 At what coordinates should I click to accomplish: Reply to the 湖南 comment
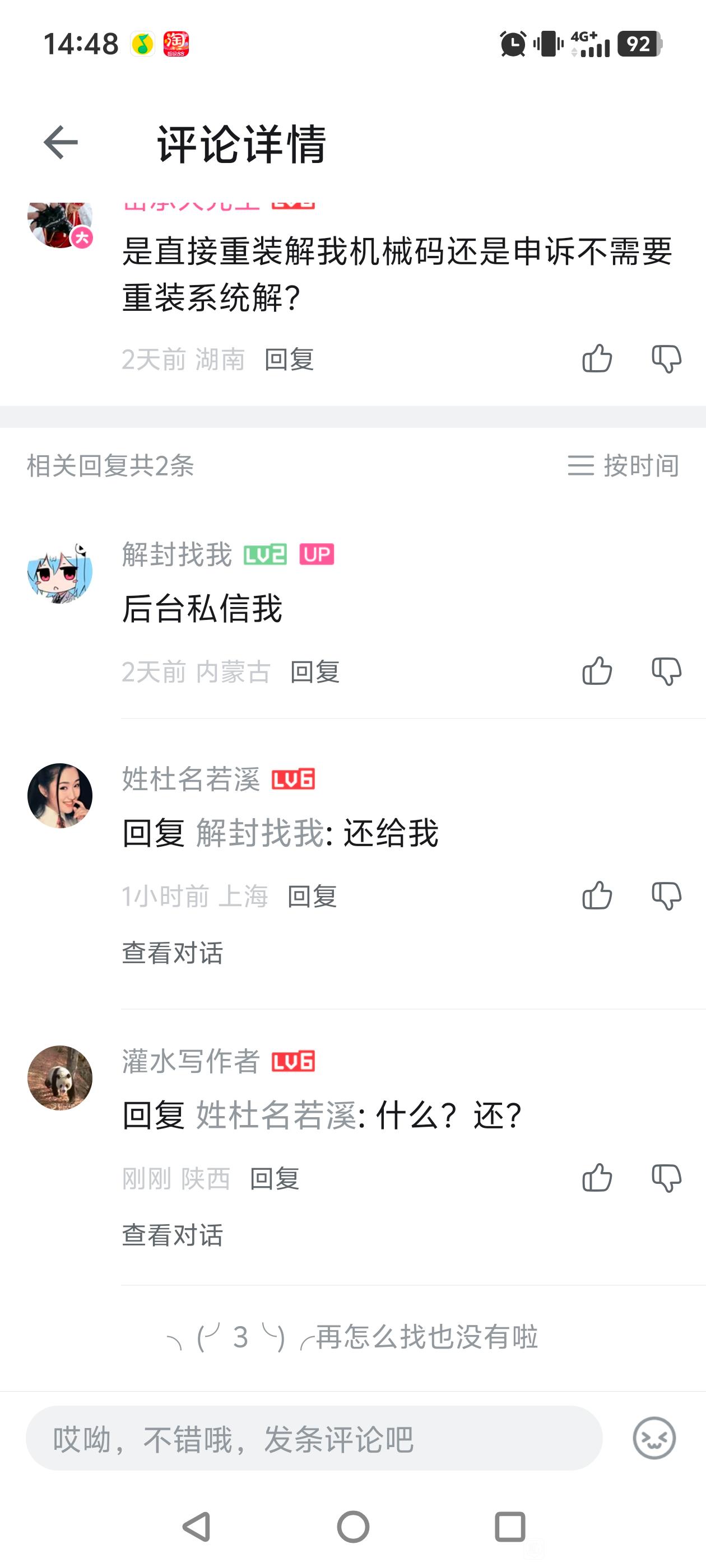tap(289, 359)
